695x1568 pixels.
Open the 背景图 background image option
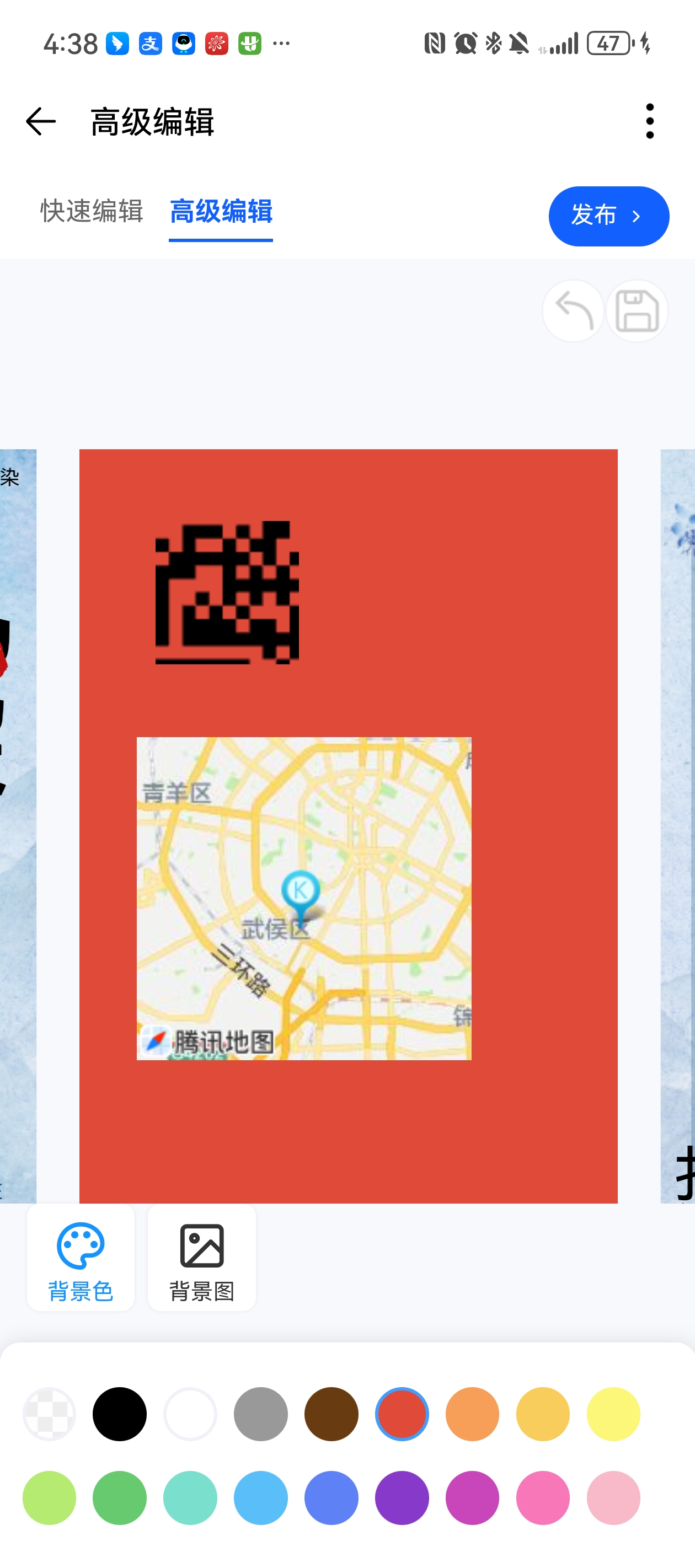pyautogui.click(x=202, y=1258)
